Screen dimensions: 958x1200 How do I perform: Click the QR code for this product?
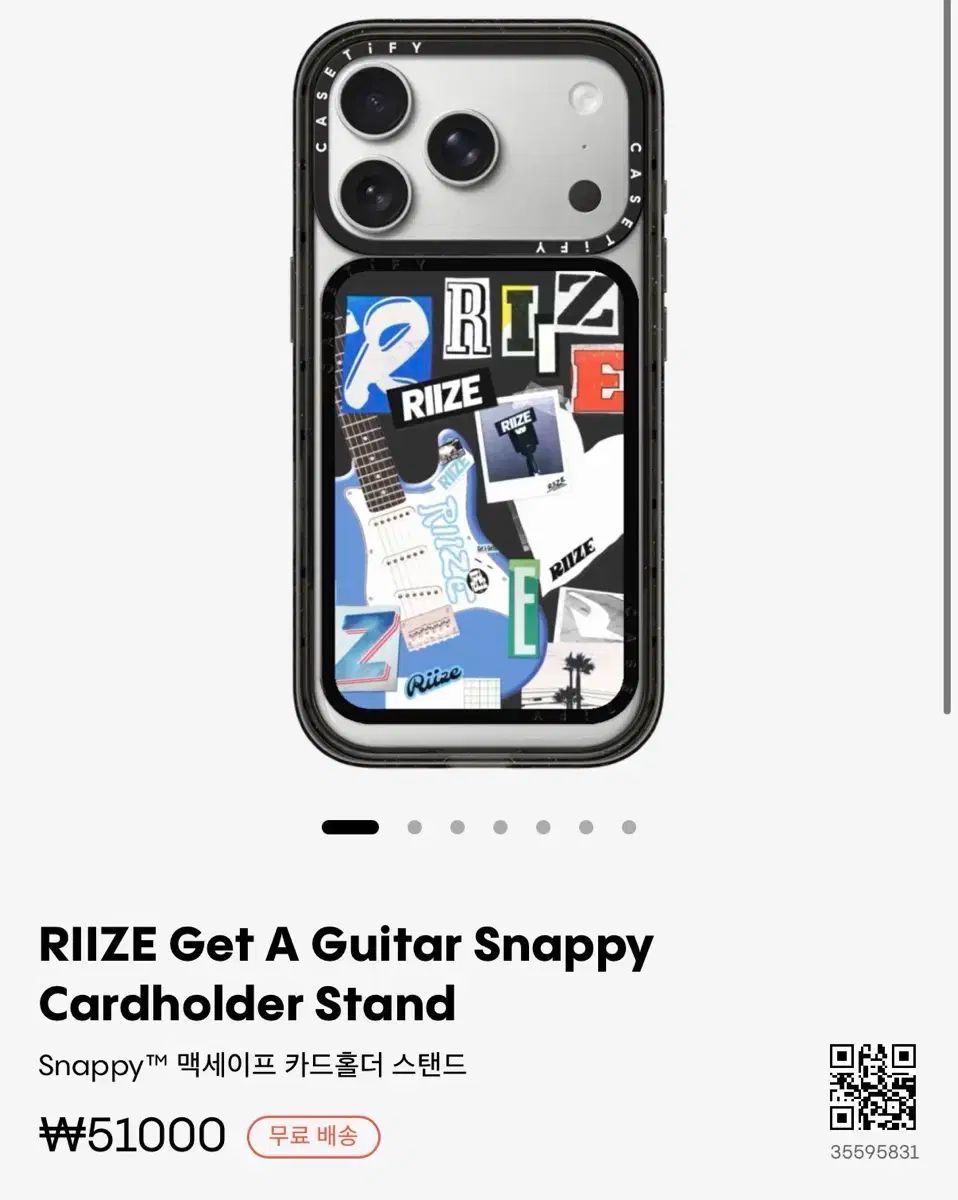[x=873, y=1086]
